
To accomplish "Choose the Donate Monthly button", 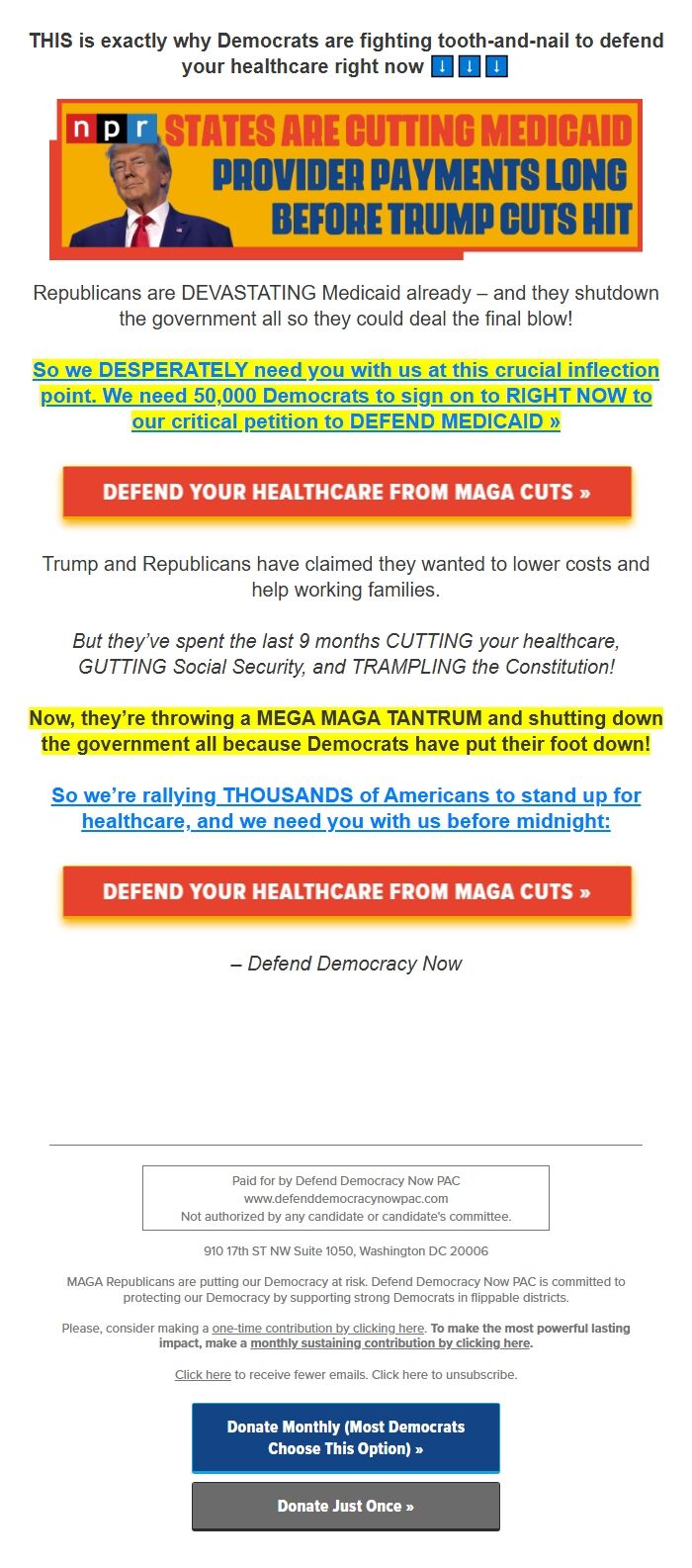I will click(346, 1437).
